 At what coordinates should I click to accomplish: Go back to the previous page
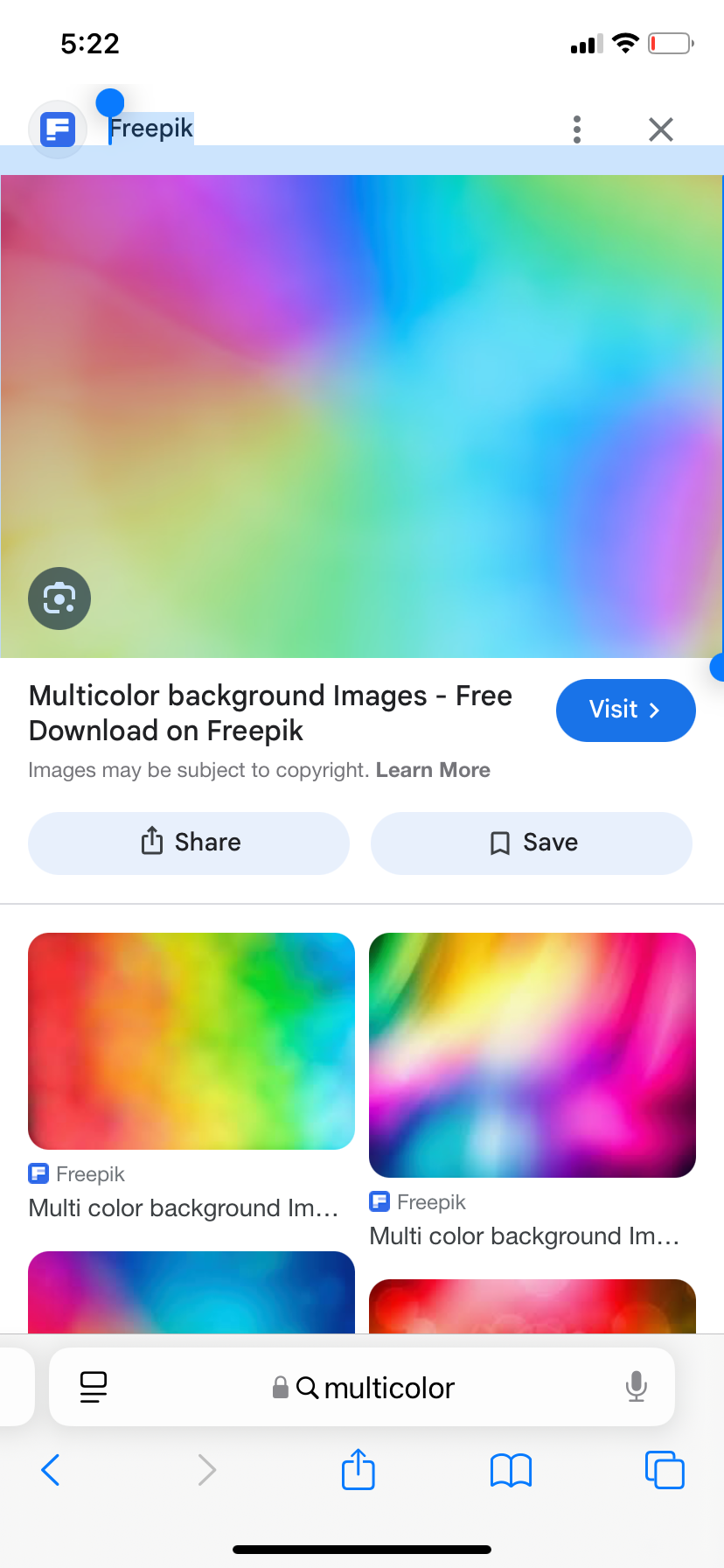click(x=51, y=1470)
